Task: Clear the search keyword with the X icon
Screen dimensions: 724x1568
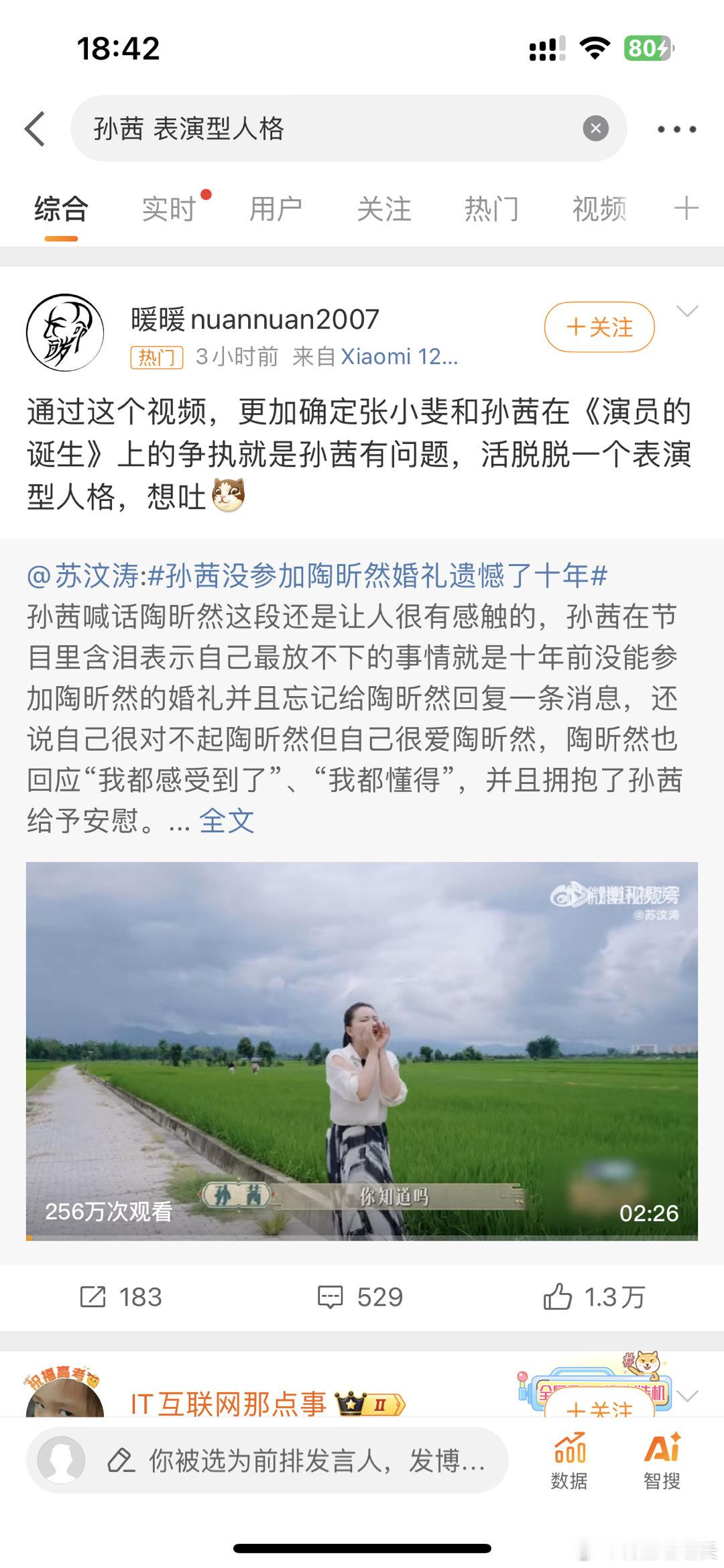Action: click(x=595, y=129)
